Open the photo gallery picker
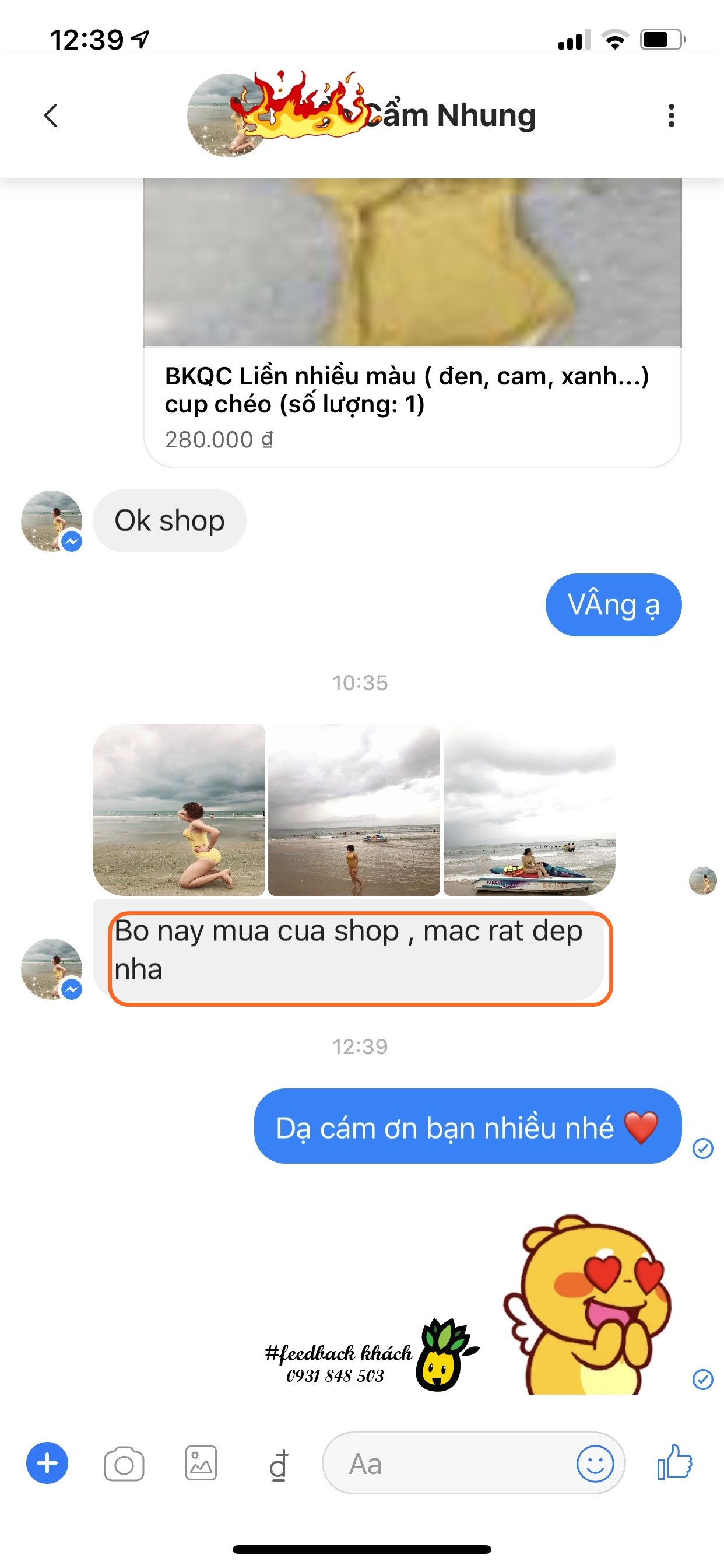This screenshot has width=724, height=1568. (x=201, y=1462)
